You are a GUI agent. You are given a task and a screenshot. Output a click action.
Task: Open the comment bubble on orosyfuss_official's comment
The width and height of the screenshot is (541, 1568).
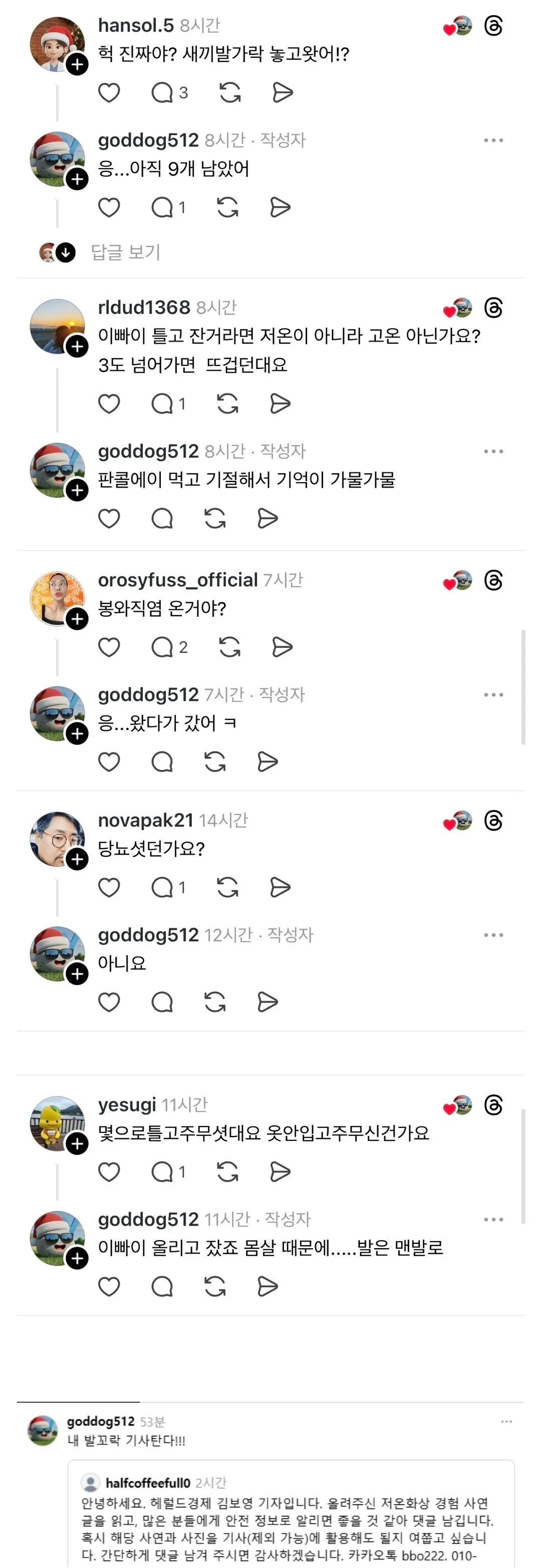[161, 648]
